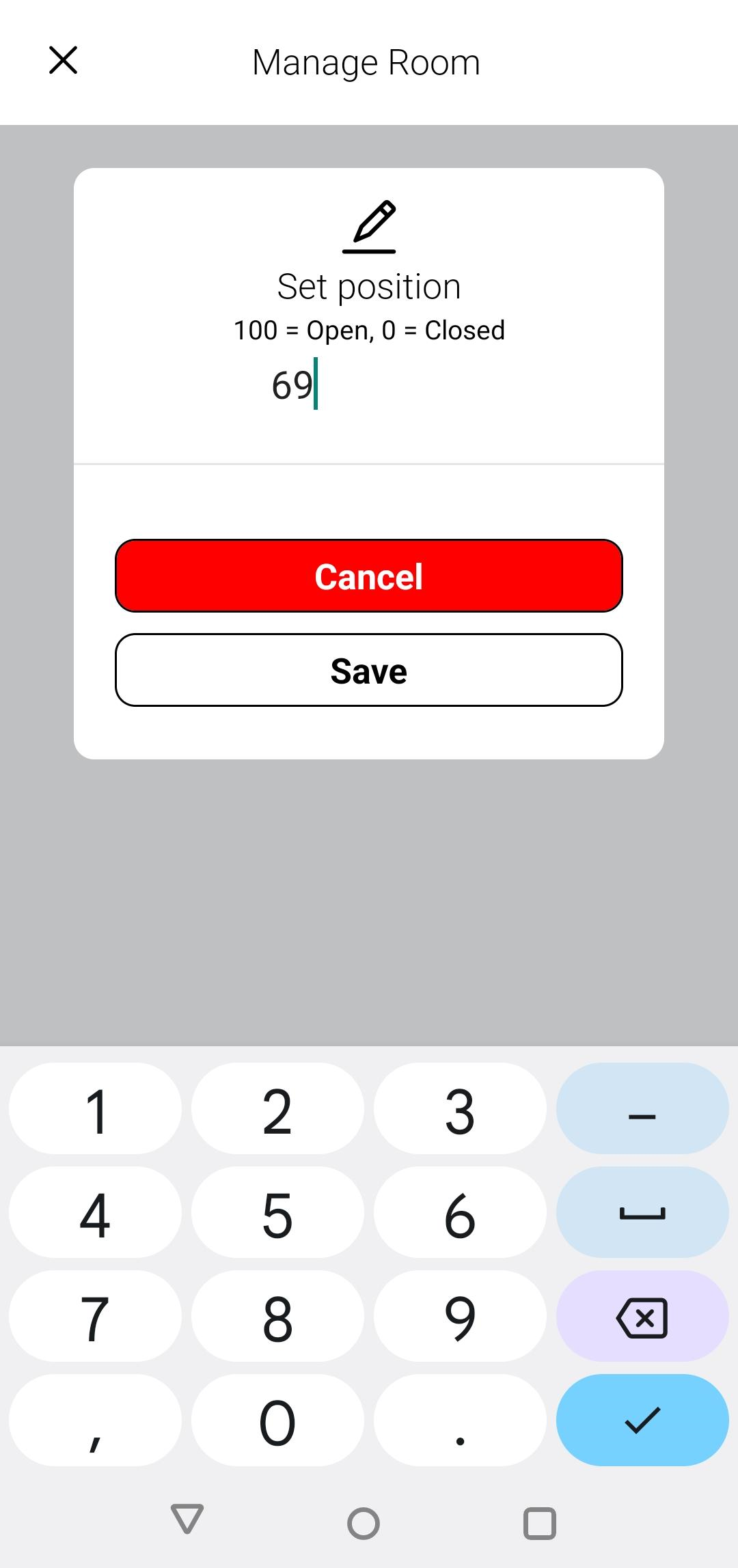Image resolution: width=738 pixels, height=1568 pixels.
Task: Close the Manage Room screen
Action: pos(64,60)
